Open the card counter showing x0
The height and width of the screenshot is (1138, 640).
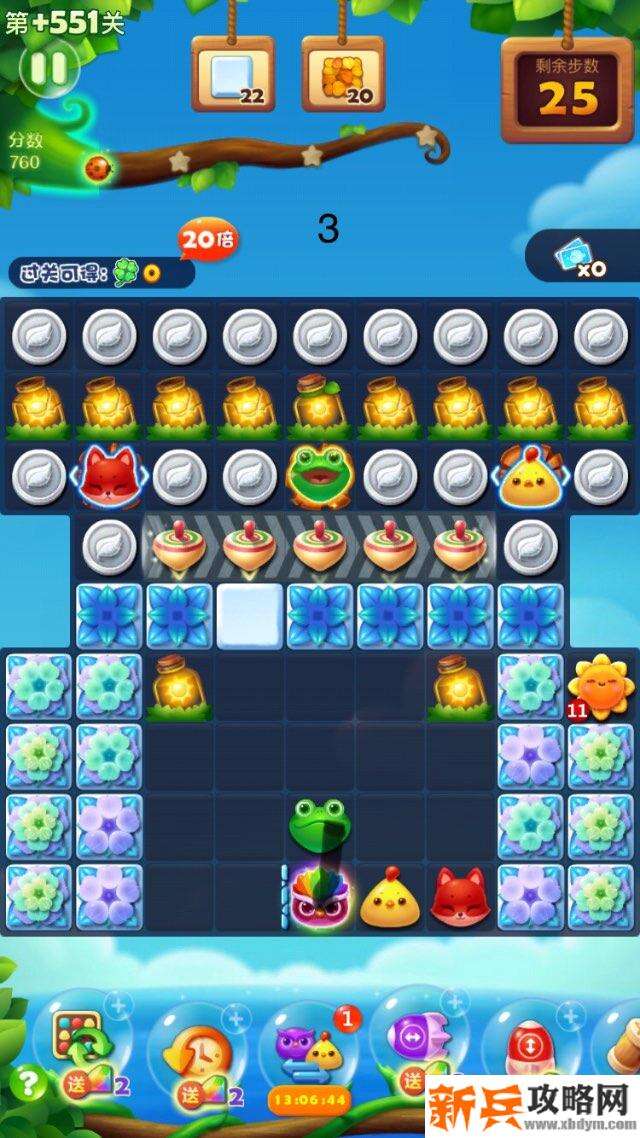[x=584, y=262]
